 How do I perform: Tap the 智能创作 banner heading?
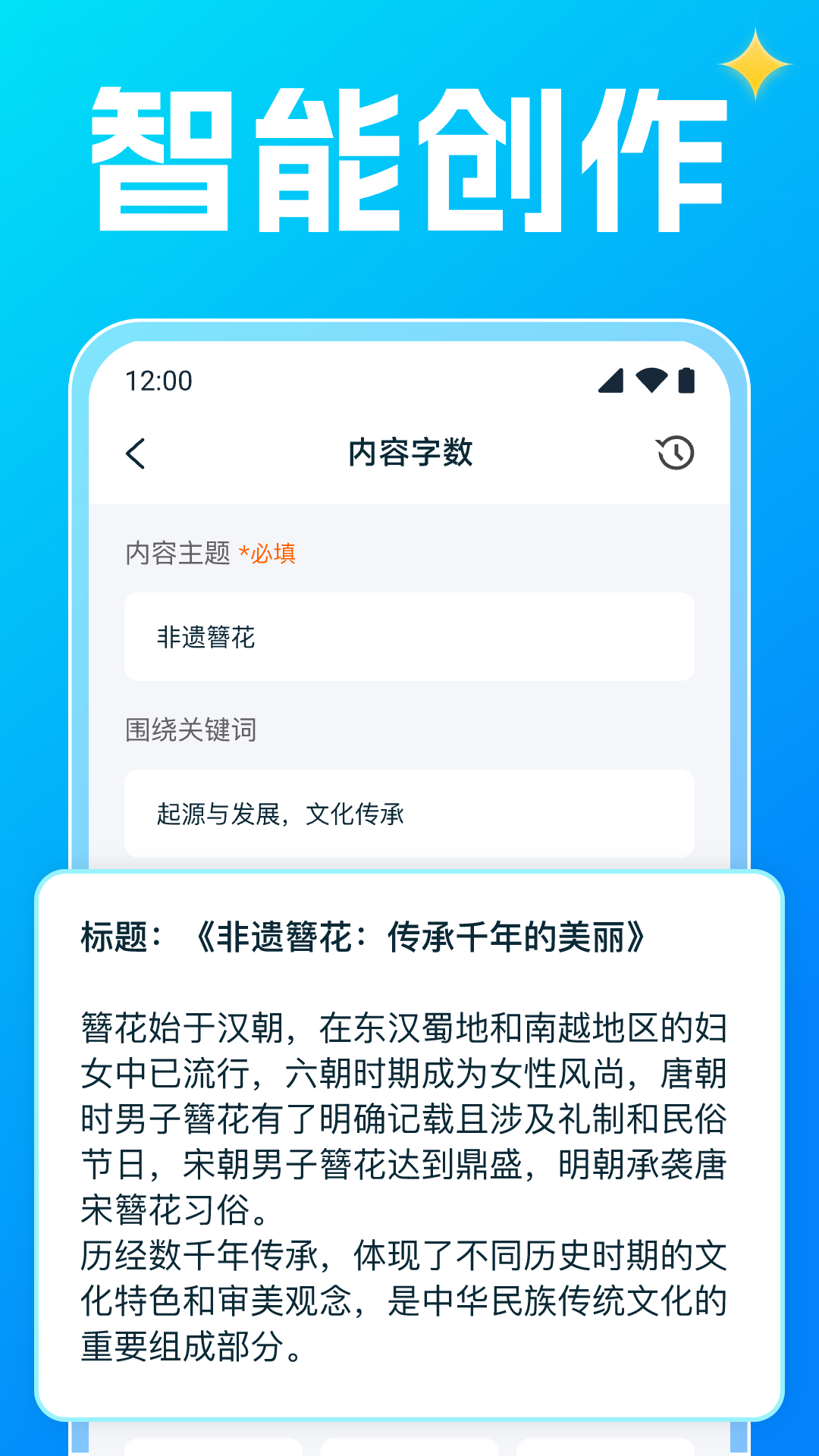coord(409,155)
